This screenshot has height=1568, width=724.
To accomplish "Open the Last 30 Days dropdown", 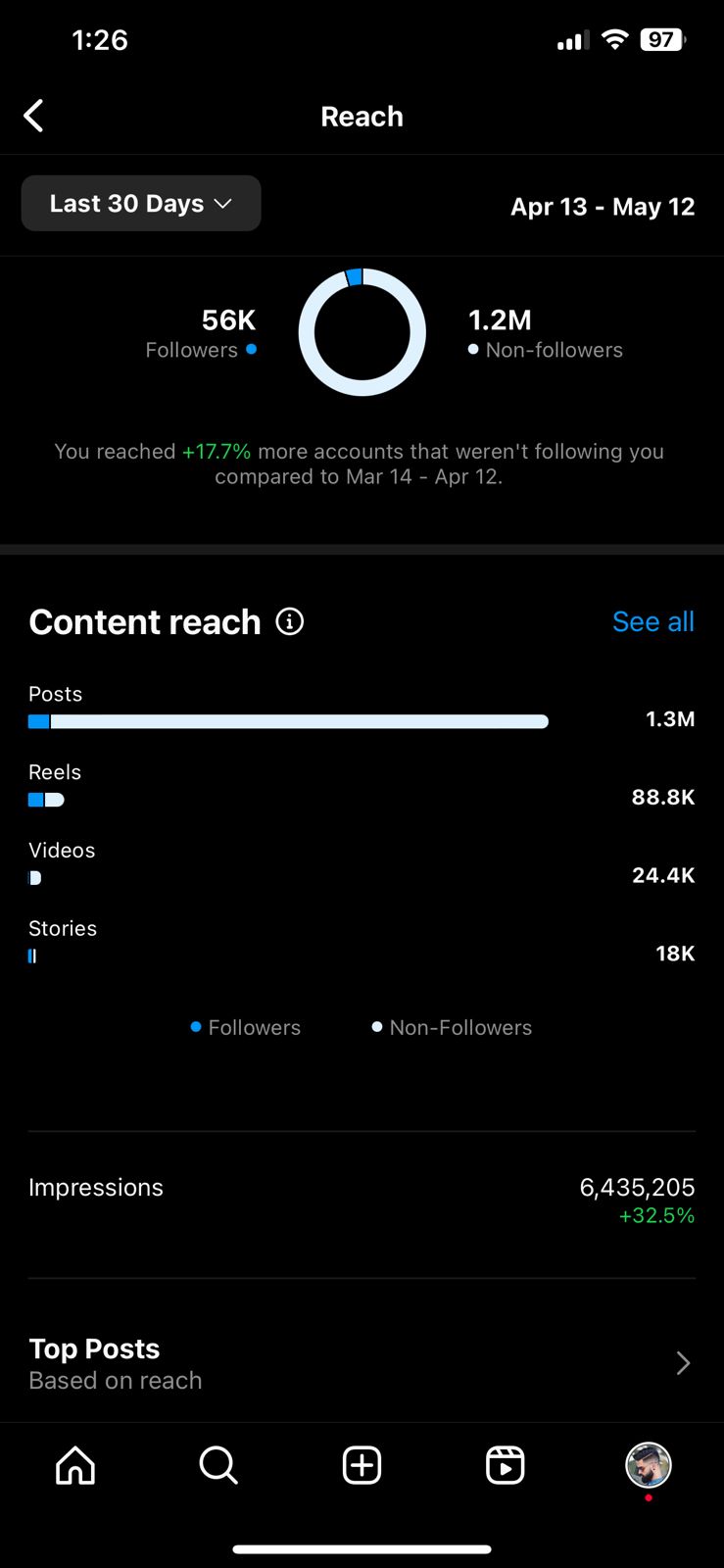I will [141, 204].
